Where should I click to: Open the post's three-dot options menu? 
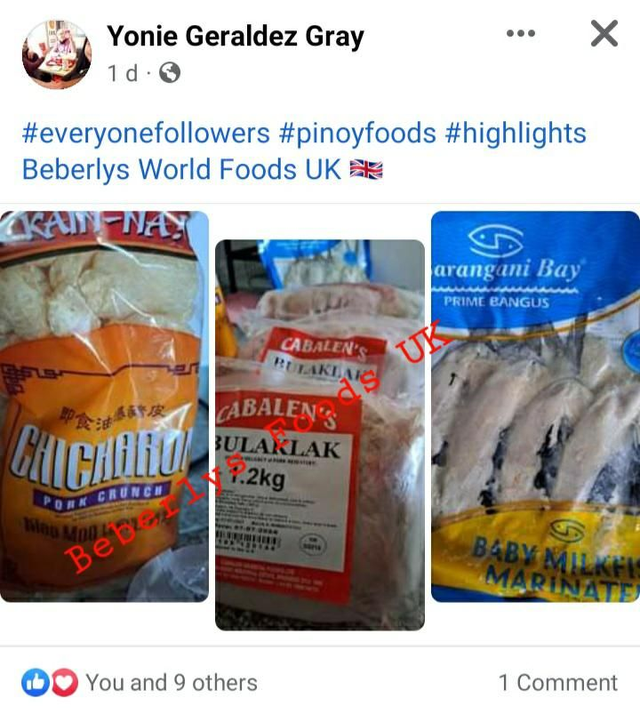click(520, 34)
